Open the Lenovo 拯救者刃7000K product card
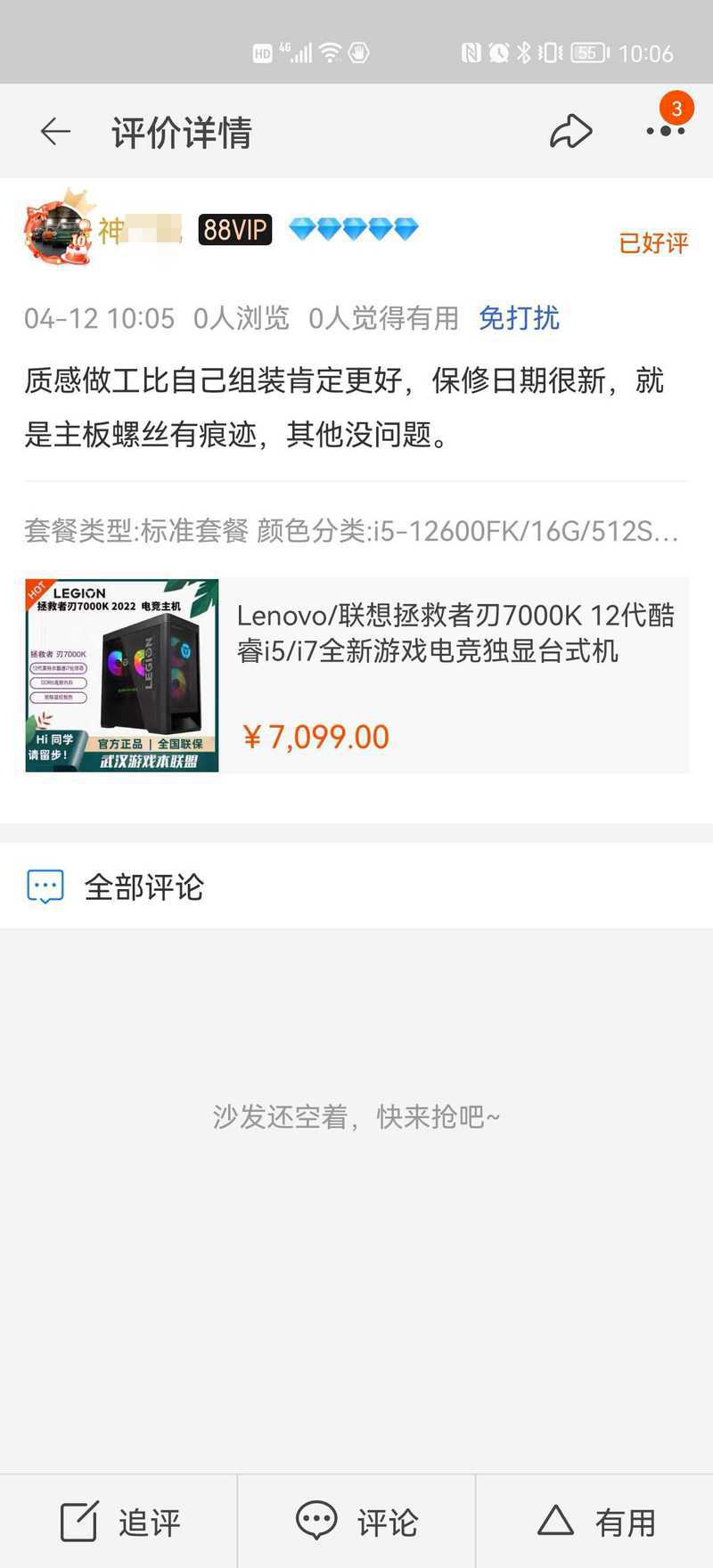 point(356,675)
